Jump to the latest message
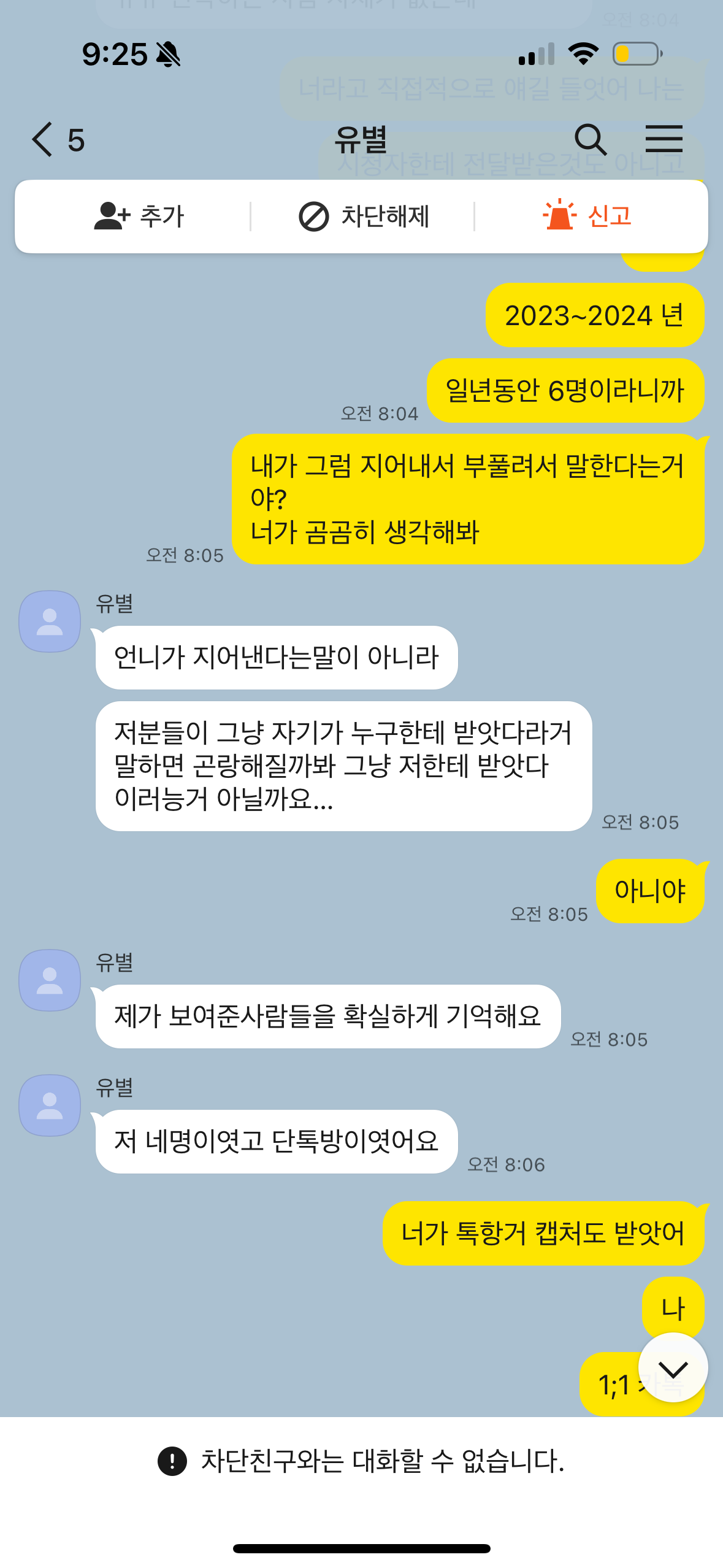723x1568 pixels. click(x=673, y=1367)
